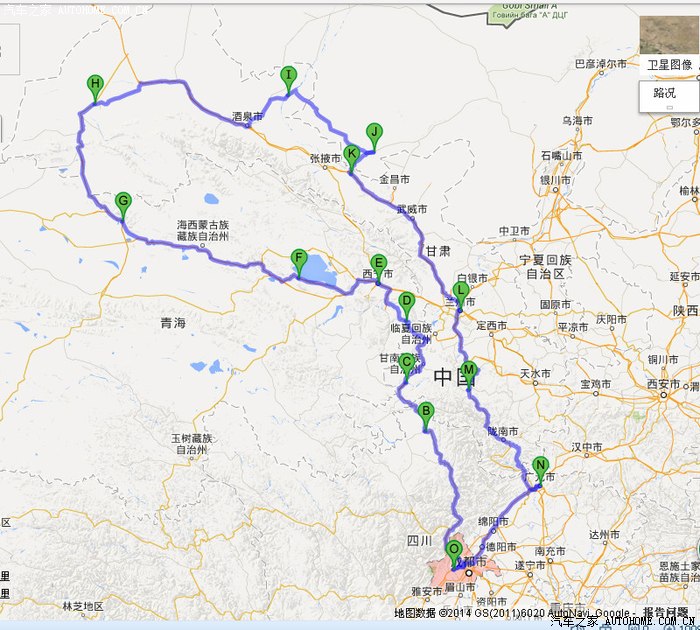700x630 pixels.
Task: Select waypoint marker K
Action: click(351, 155)
